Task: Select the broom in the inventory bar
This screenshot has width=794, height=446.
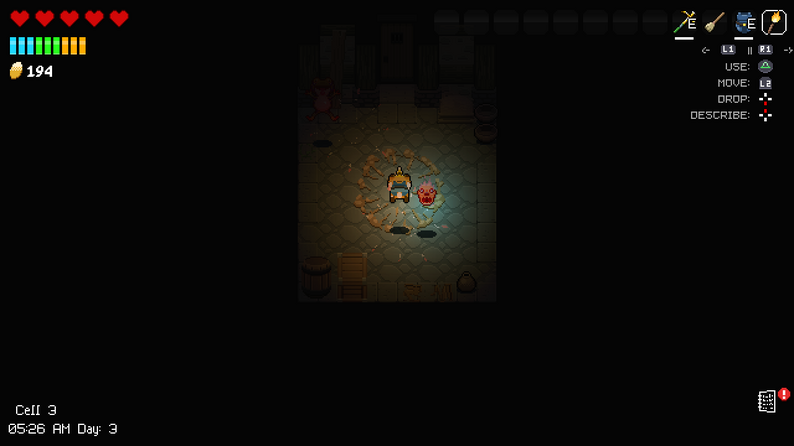Action: click(714, 22)
